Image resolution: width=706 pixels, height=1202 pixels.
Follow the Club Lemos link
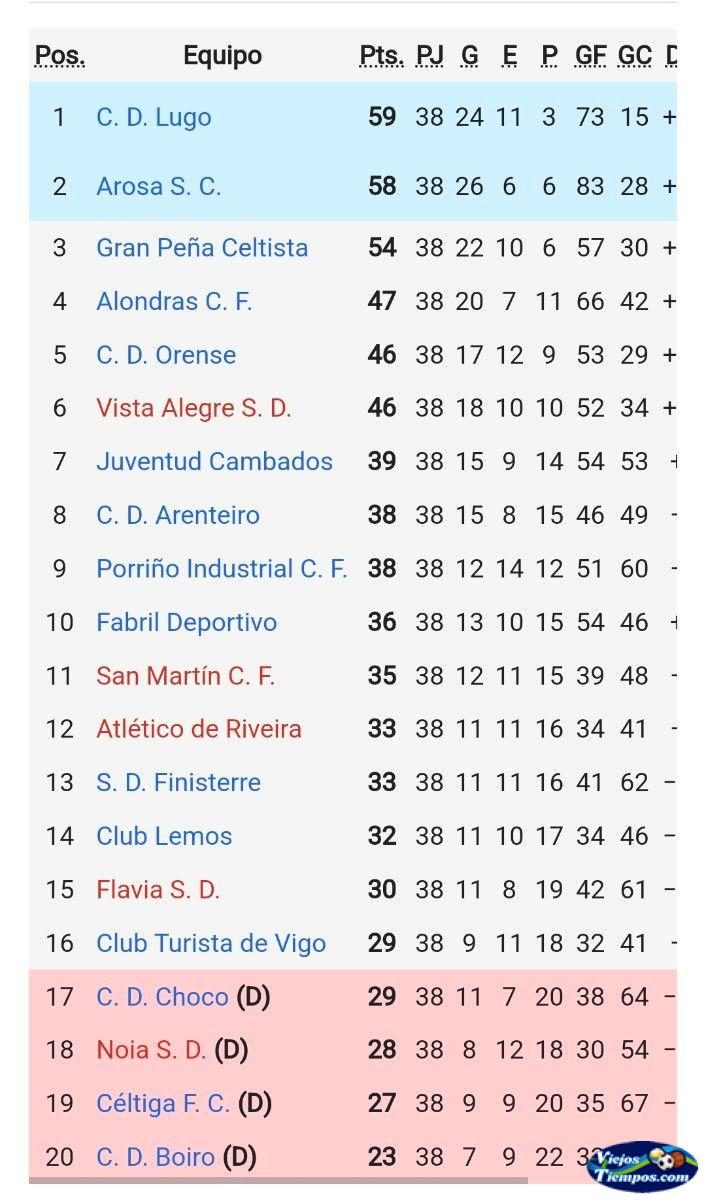[x=164, y=836]
